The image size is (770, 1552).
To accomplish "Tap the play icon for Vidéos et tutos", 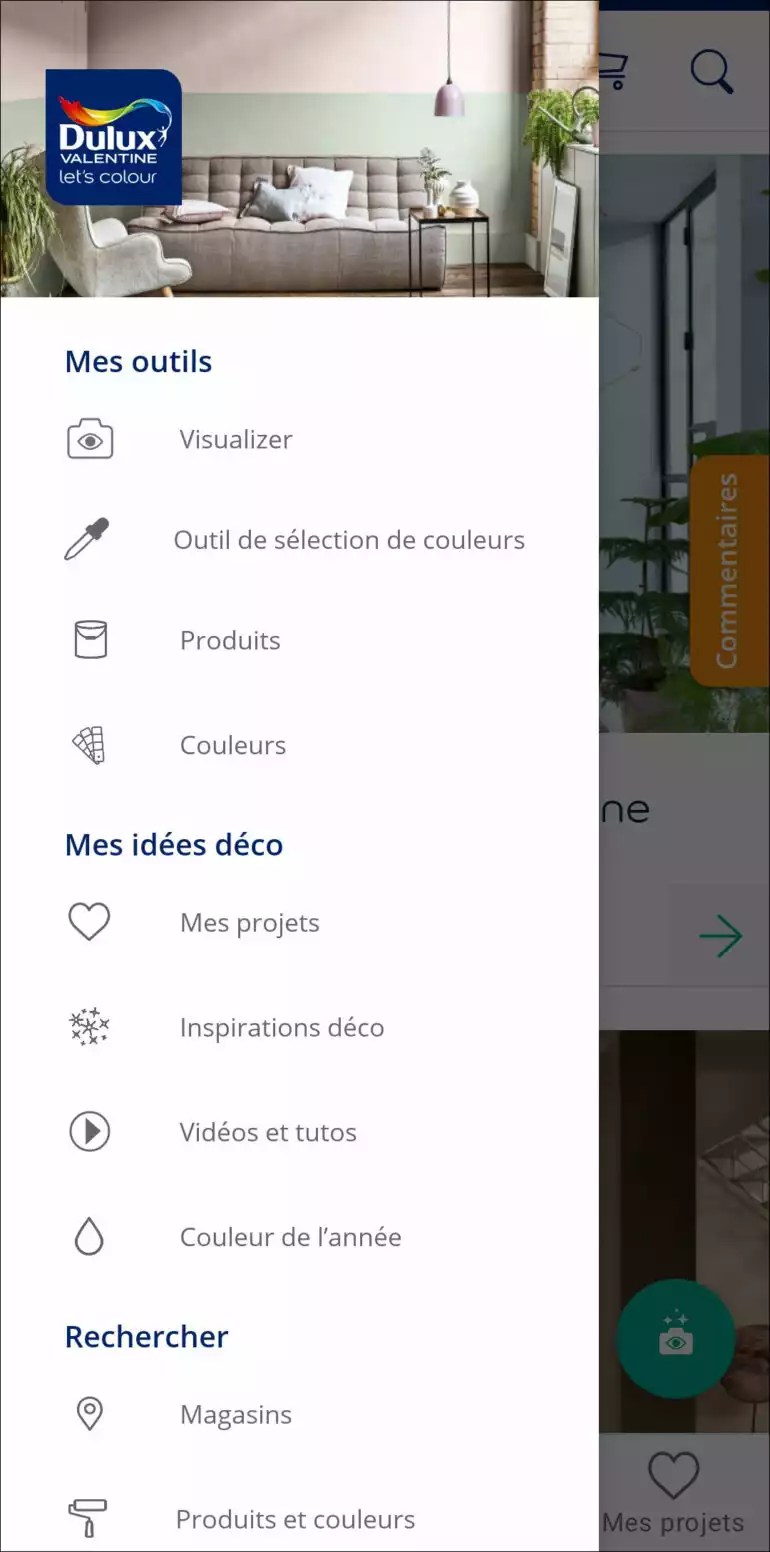I will pyautogui.click(x=89, y=1131).
